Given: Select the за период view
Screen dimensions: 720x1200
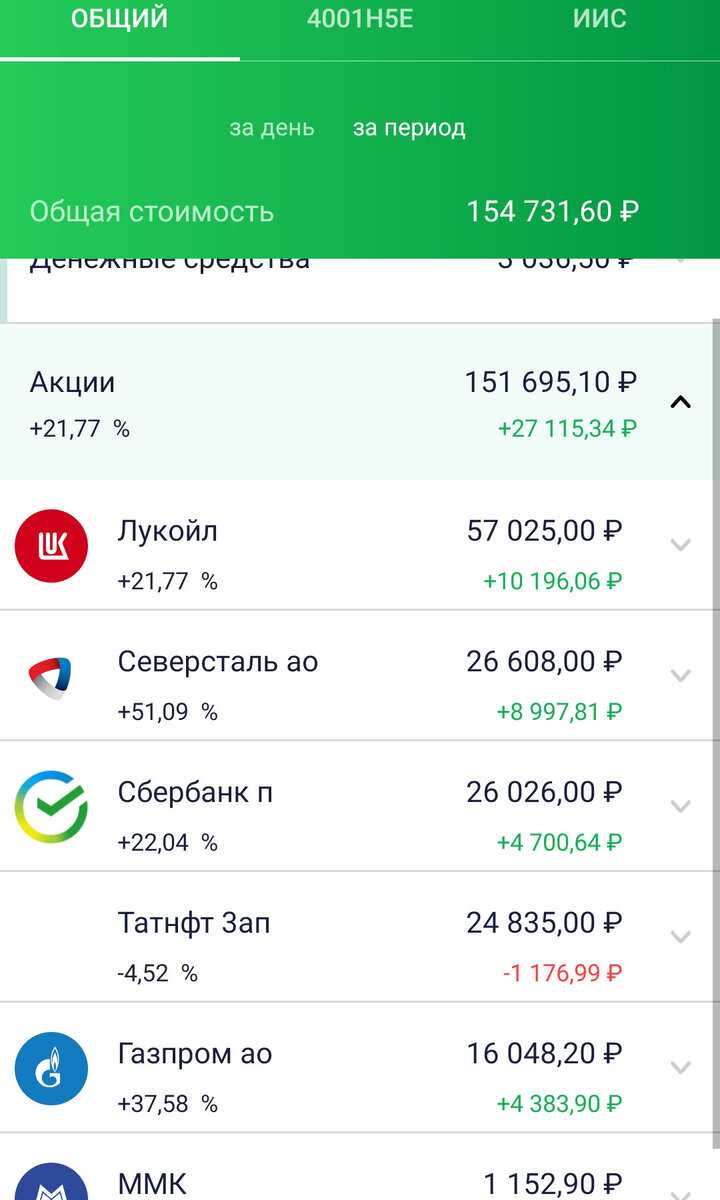Looking at the screenshot, I should [409, 128].
